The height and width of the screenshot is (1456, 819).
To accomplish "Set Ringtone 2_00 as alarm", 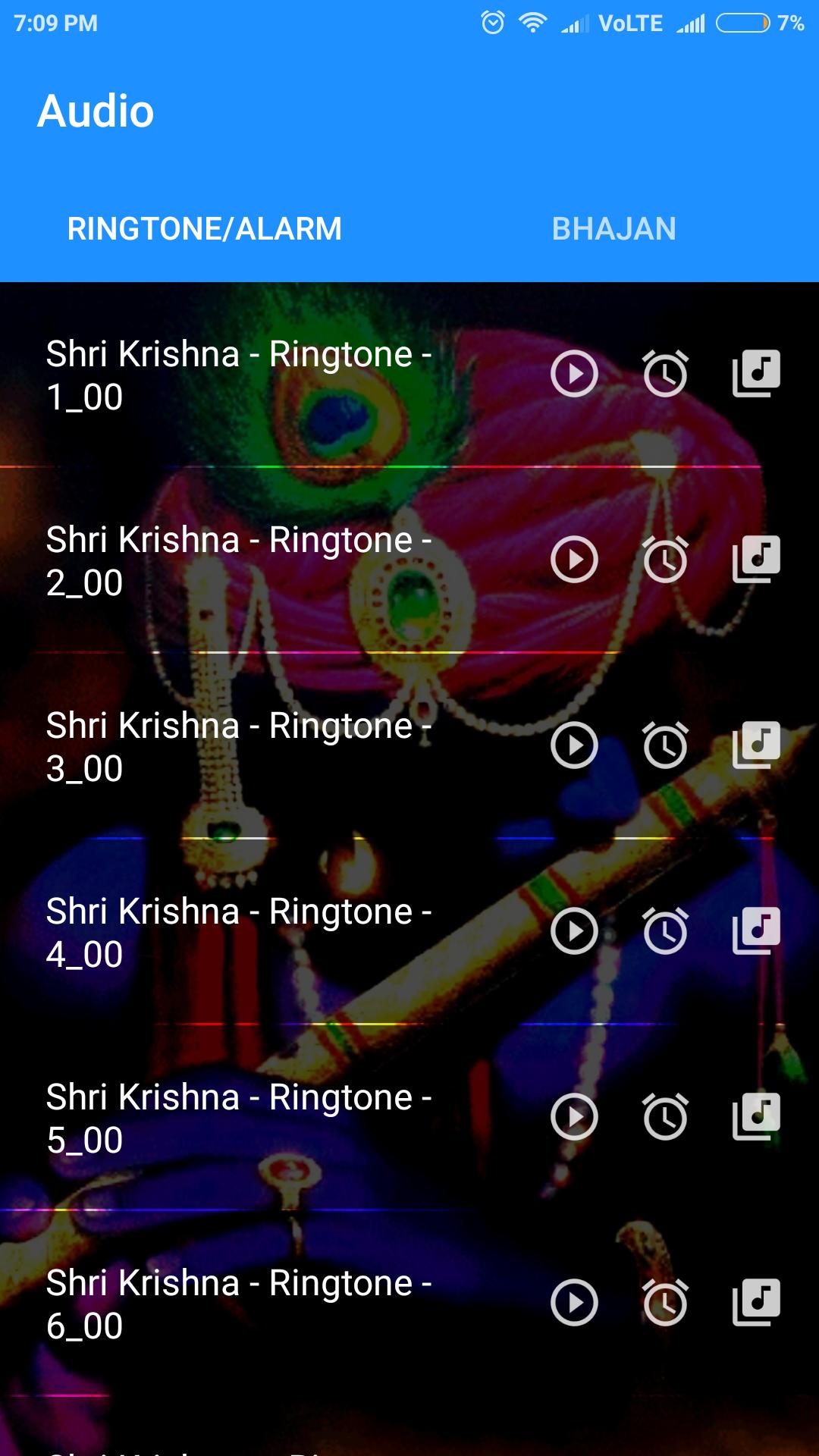I will (x=666, y=560).
